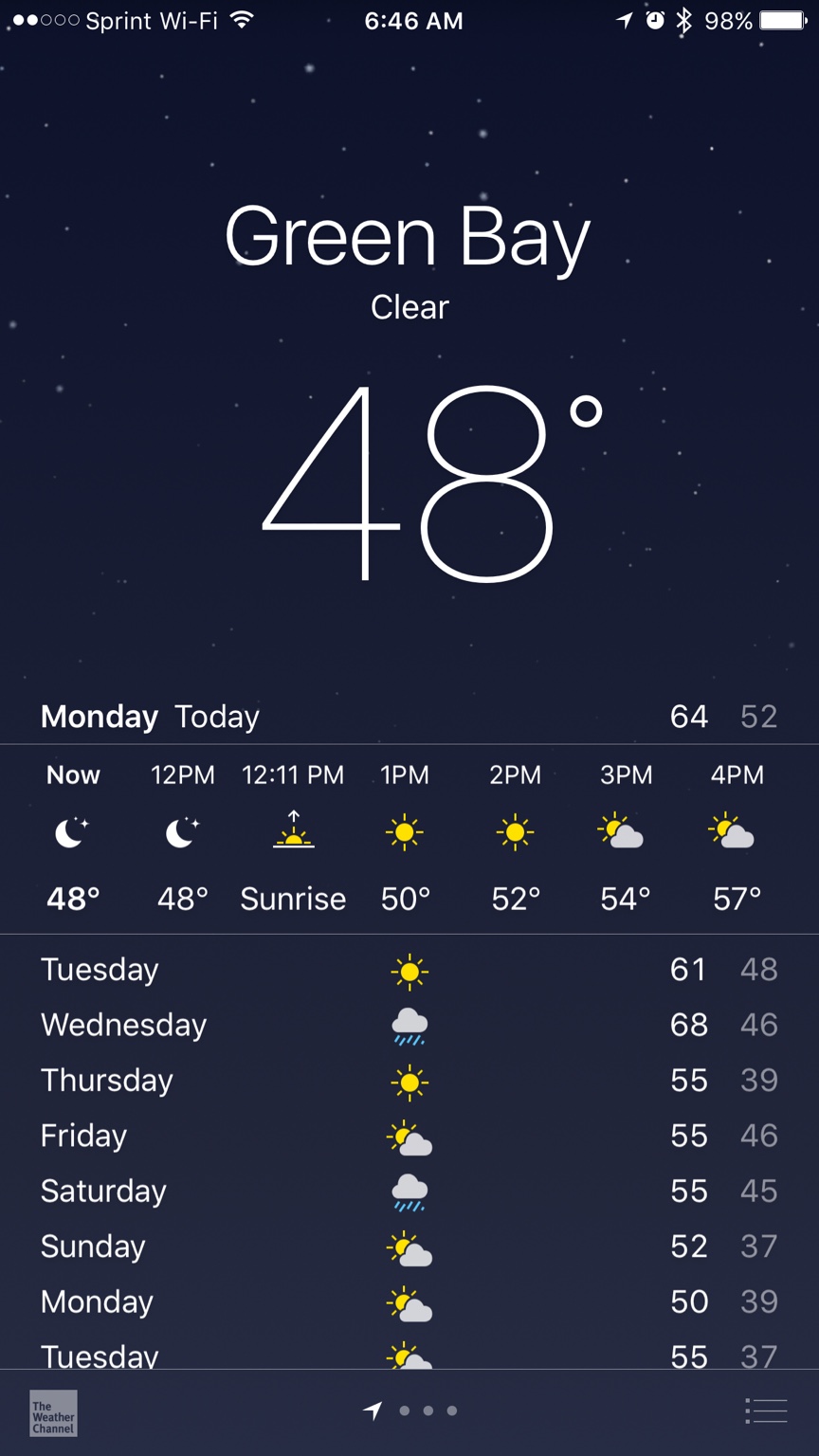Tap the page indicator dots
This screenshot has height=1456, width=819.
pyautogui.click(x=410, y=1410)
